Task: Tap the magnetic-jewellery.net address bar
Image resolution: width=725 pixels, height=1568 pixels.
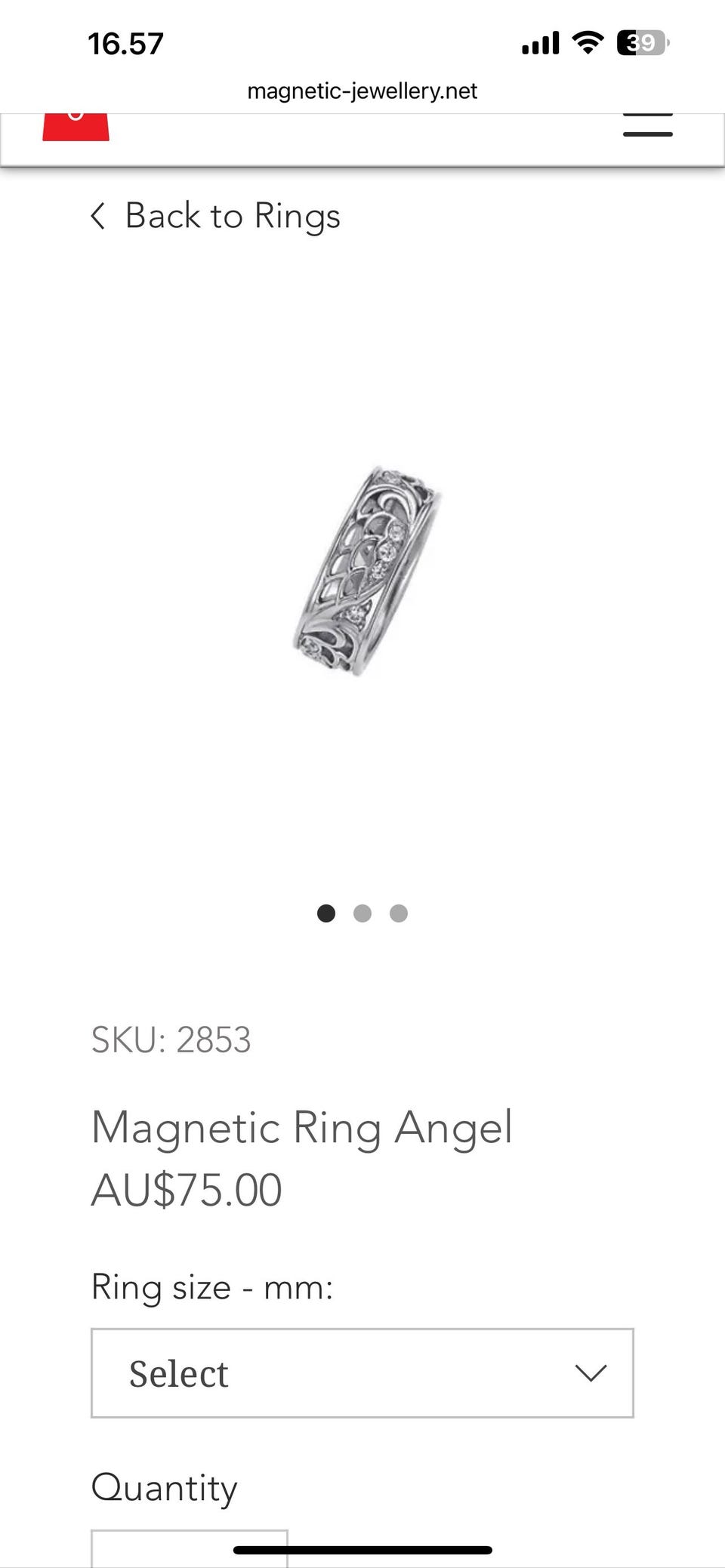Action: pos(362,91)
